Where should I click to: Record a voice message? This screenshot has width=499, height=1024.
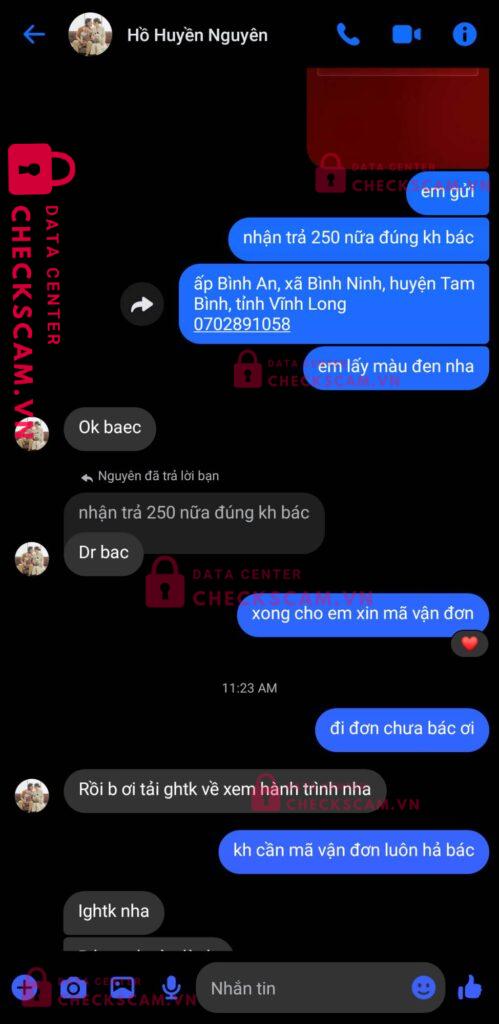point(171,987)
